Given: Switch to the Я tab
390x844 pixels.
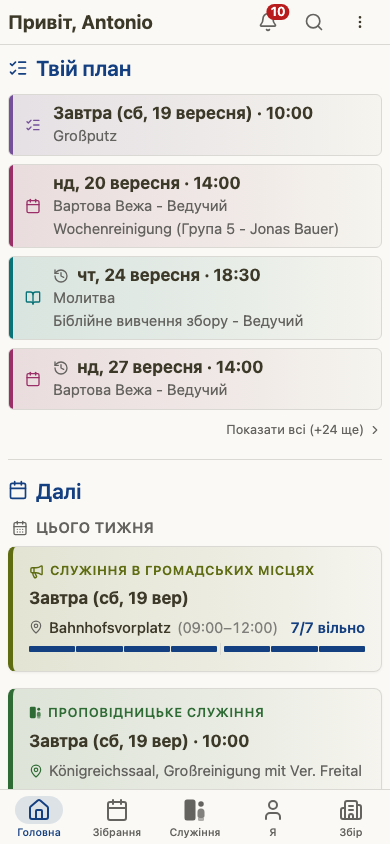Looking at the screenshot, I should tap(273, 817).
